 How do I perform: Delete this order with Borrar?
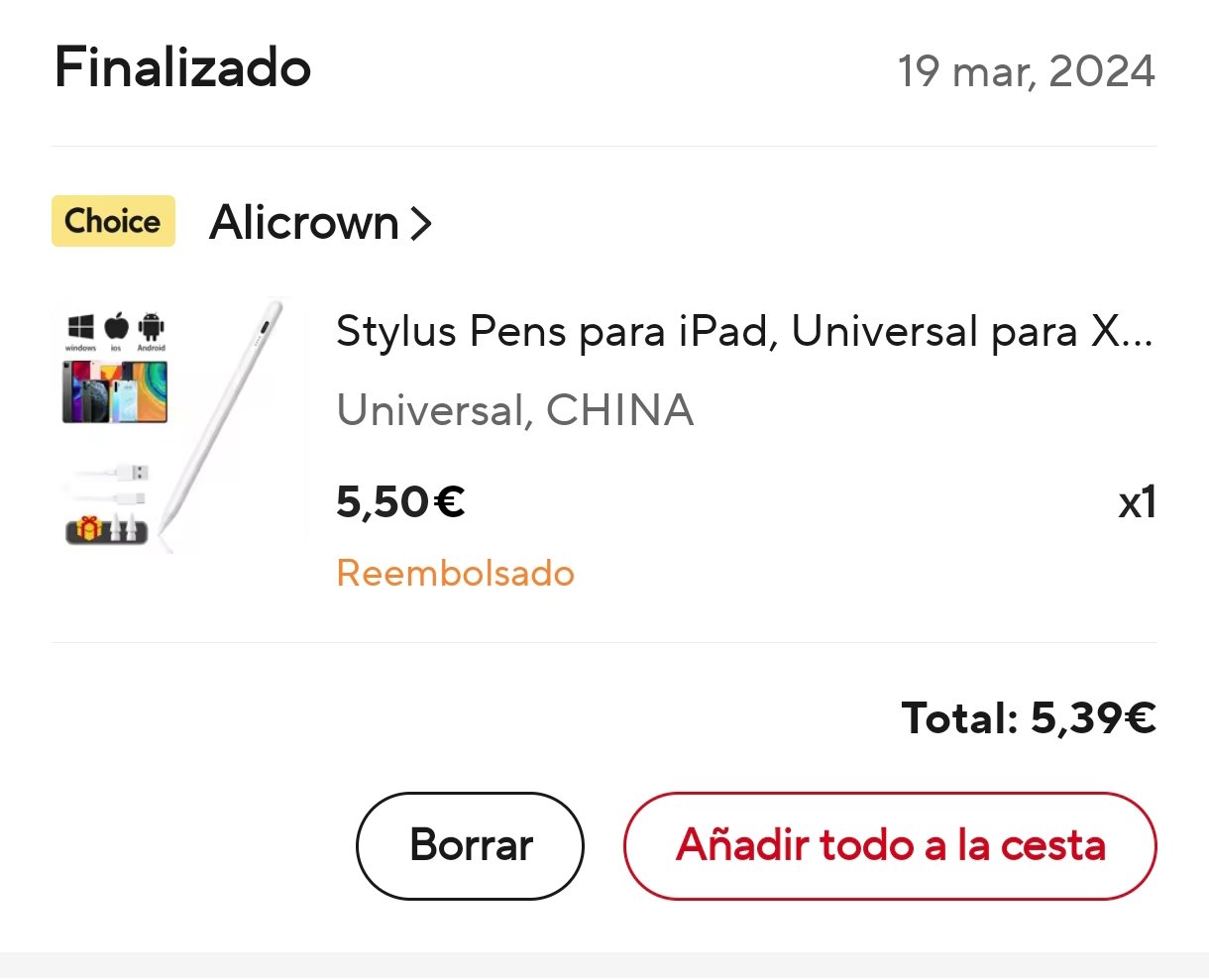[470, 845]
